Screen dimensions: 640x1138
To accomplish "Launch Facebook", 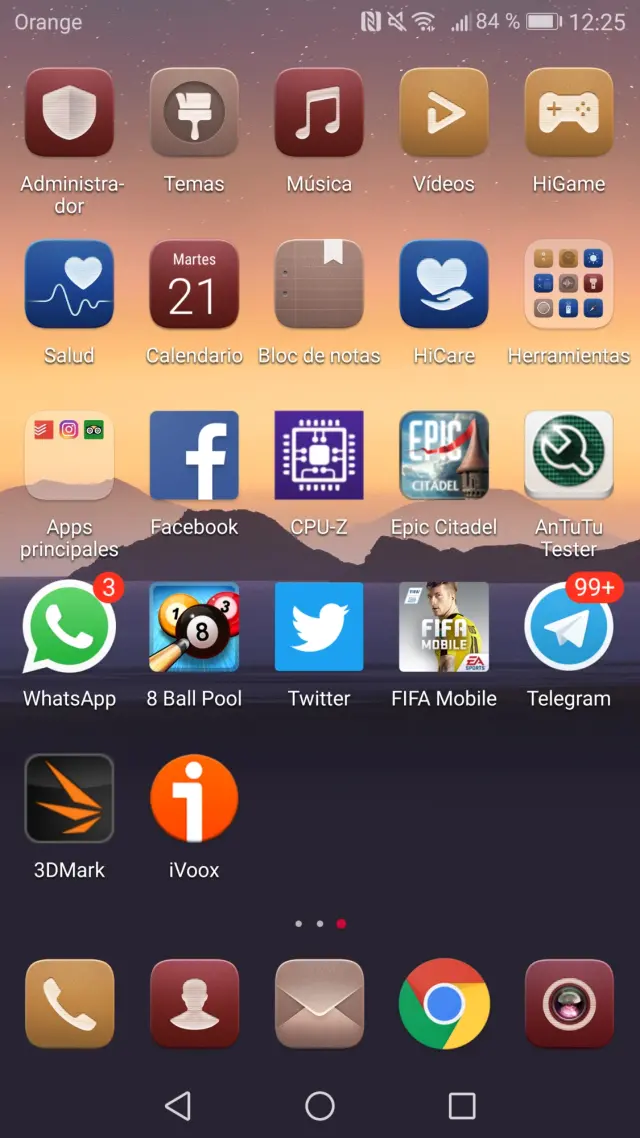I will click(194, 456).
